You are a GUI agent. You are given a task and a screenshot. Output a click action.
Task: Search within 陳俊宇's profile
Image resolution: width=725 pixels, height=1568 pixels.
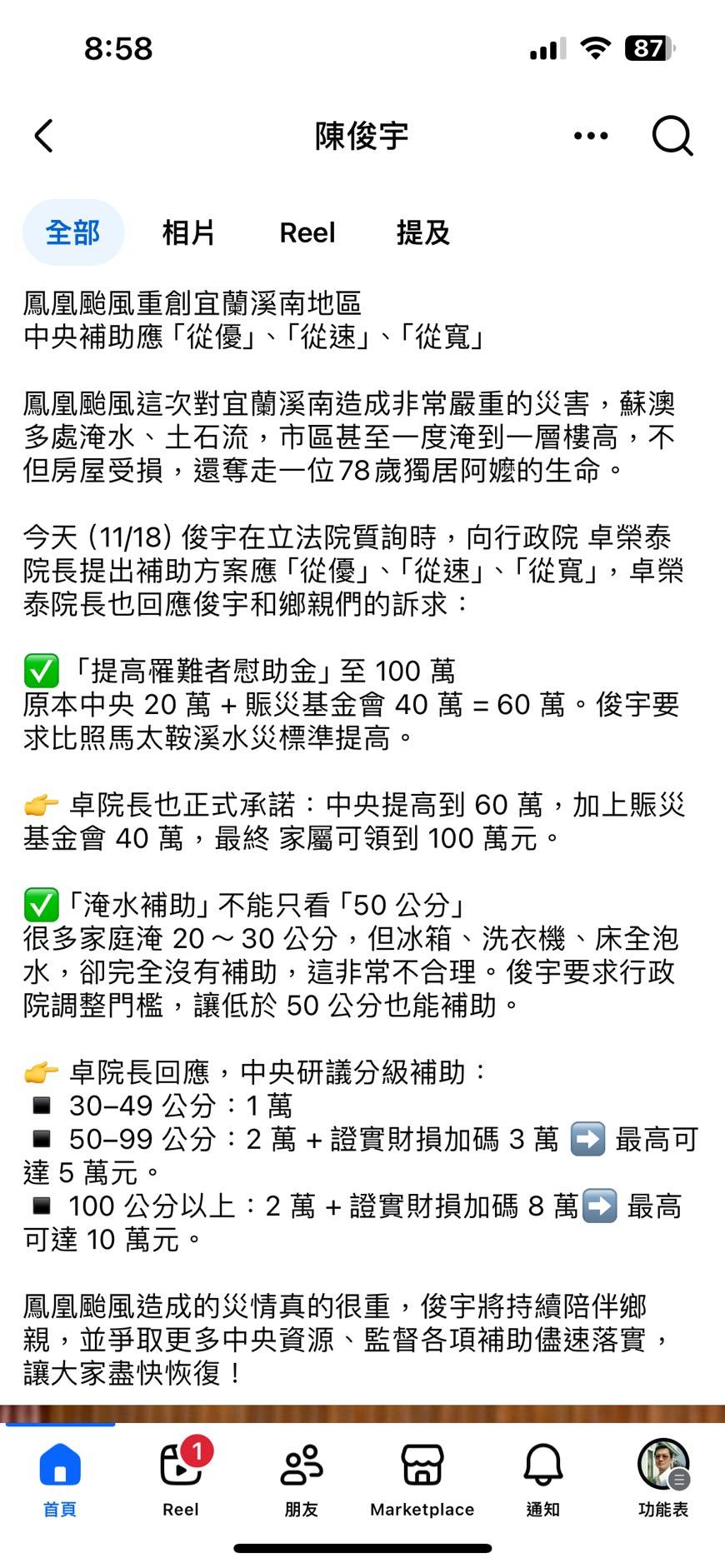tap(672, 136)
